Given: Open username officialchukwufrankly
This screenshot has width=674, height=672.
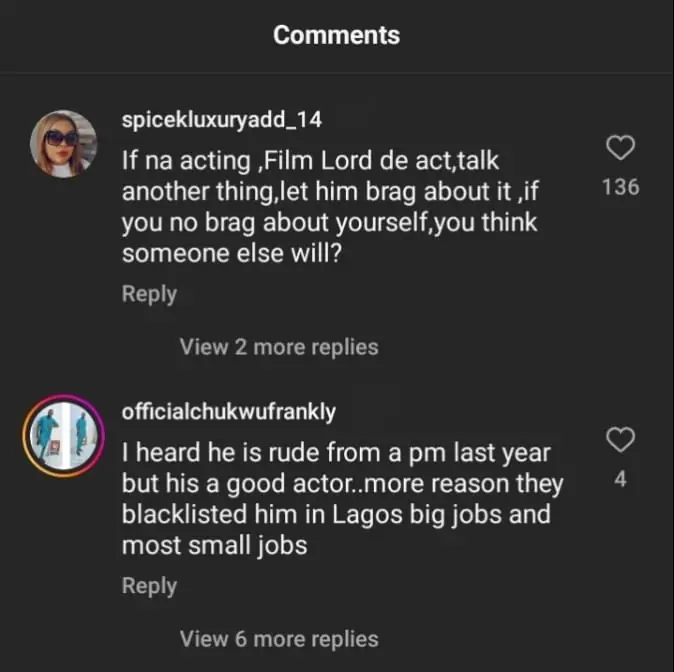Looking at the screenshot, I should [x=228, y=412].
